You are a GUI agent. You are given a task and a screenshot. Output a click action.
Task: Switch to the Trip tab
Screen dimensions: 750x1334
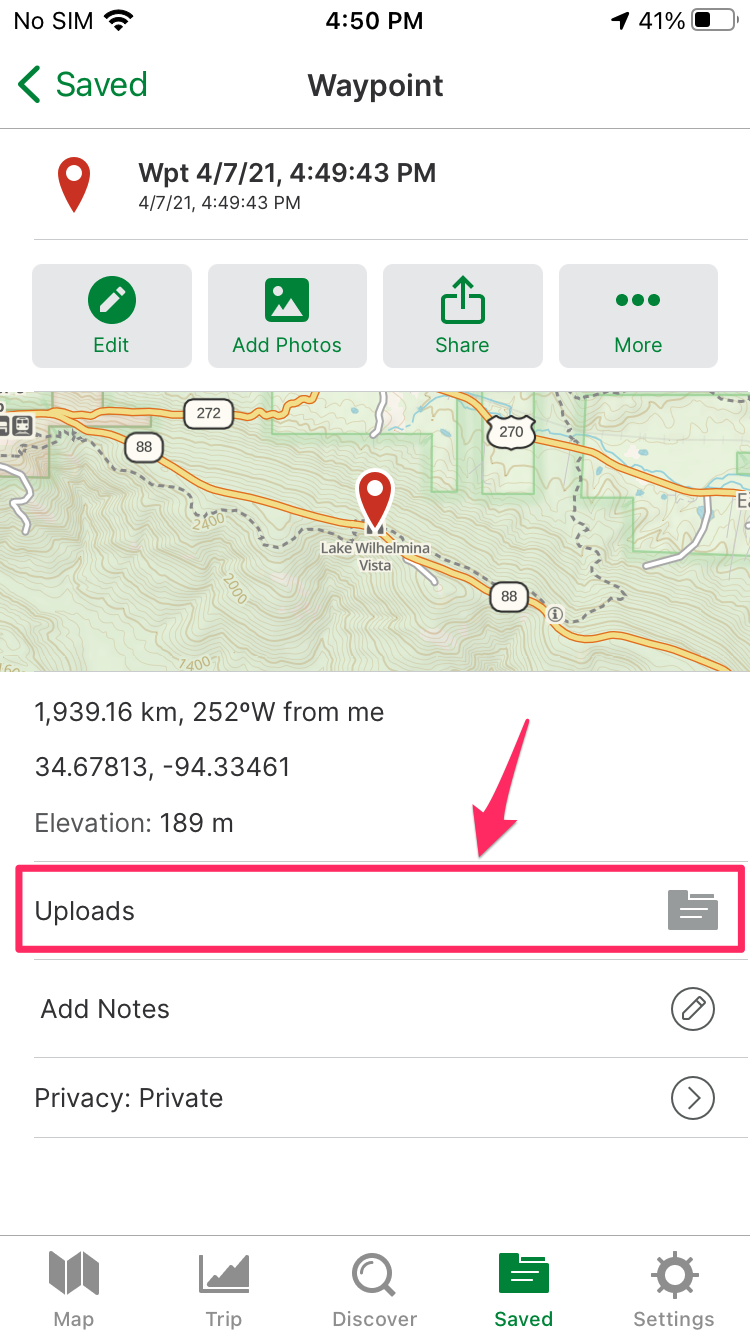pos(224,1290)
